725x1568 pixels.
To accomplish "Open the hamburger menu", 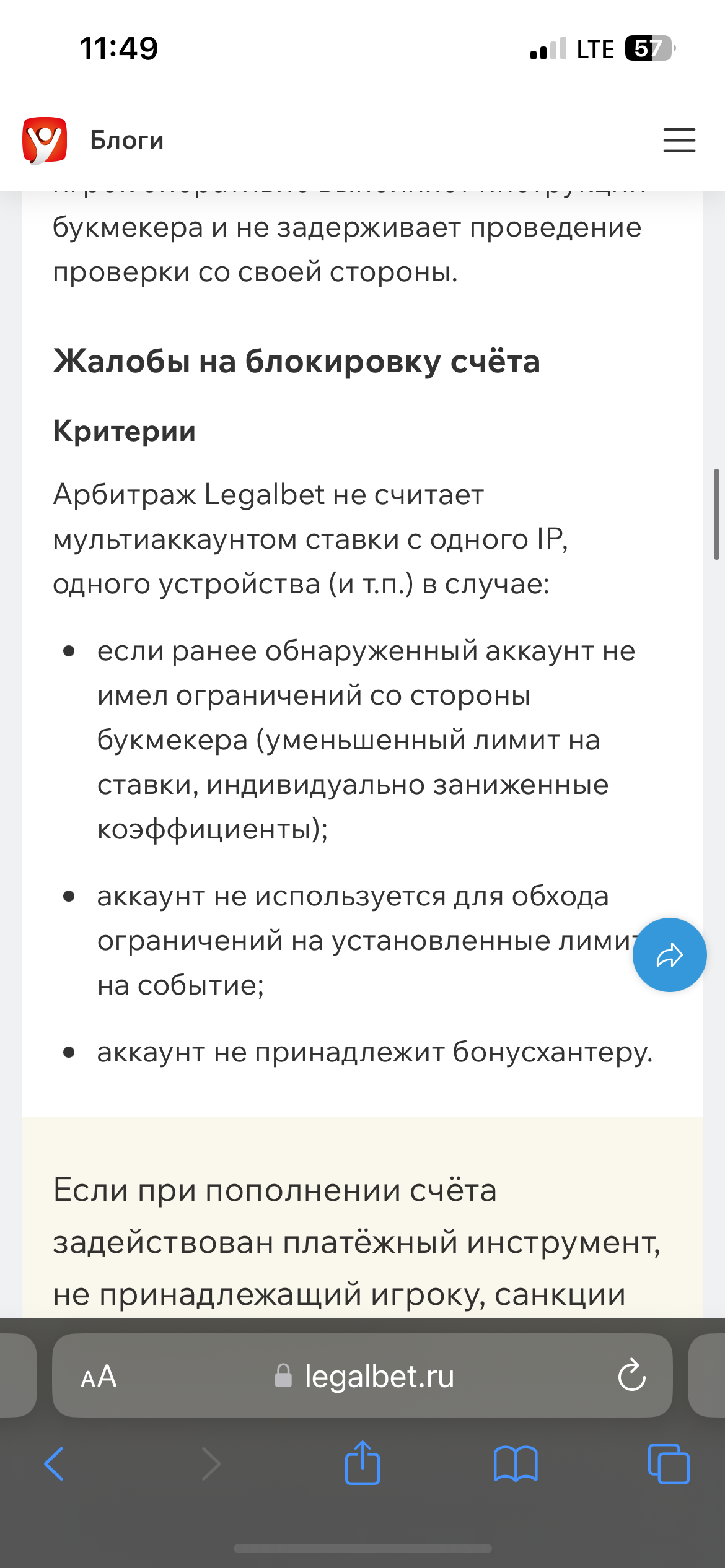I will [x=679, y=141].
